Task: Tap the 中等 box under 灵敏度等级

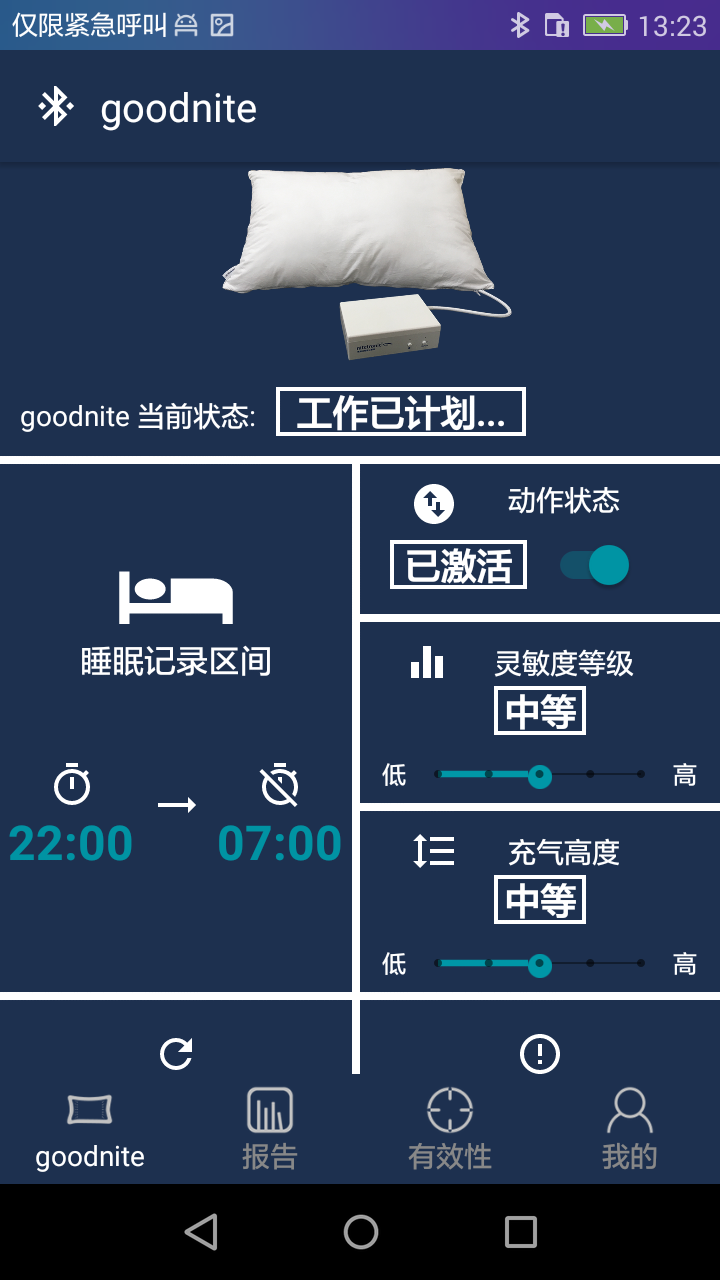Action: (539, 711)
